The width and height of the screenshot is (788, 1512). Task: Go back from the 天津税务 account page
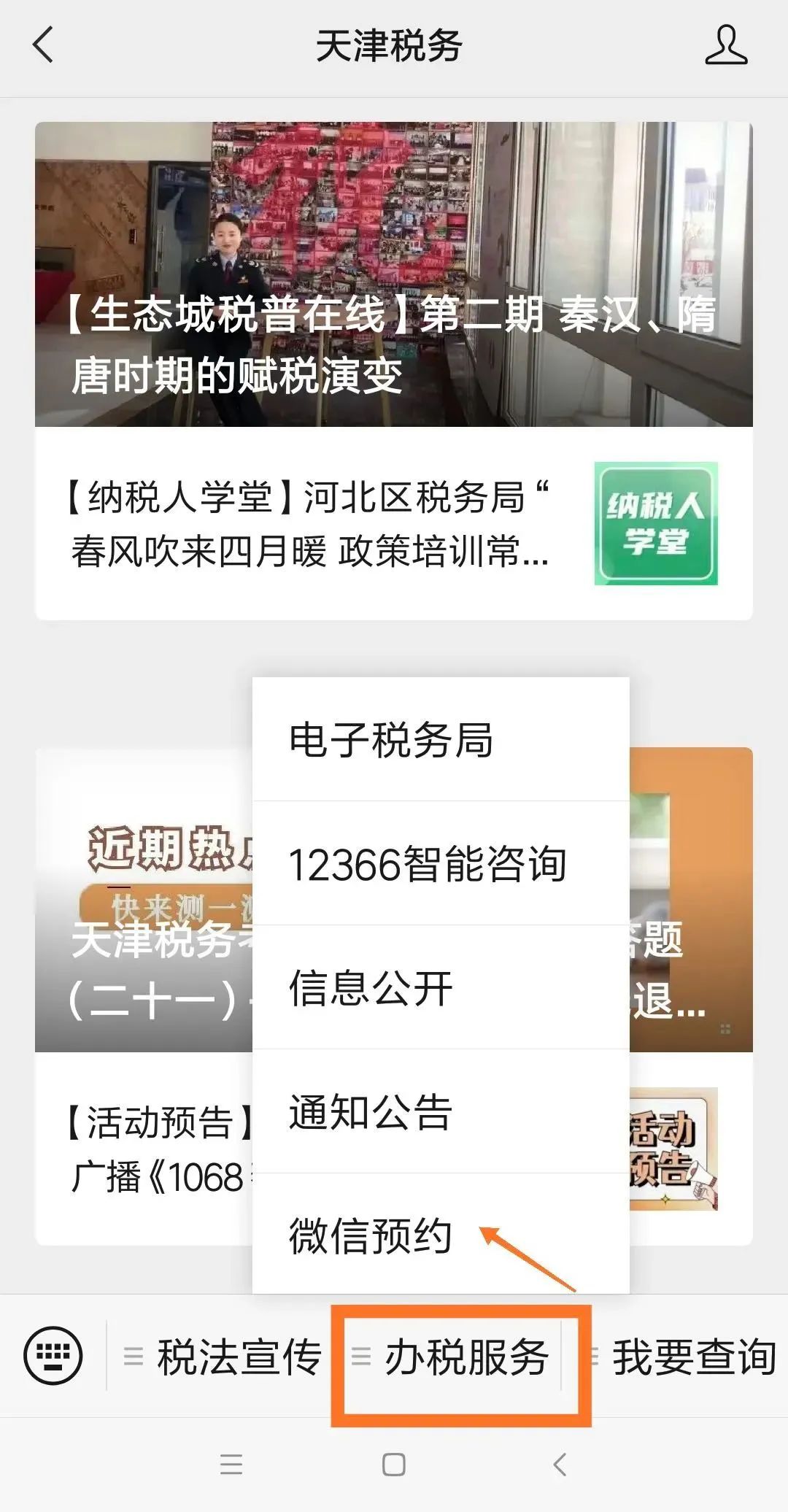(44, 45)
